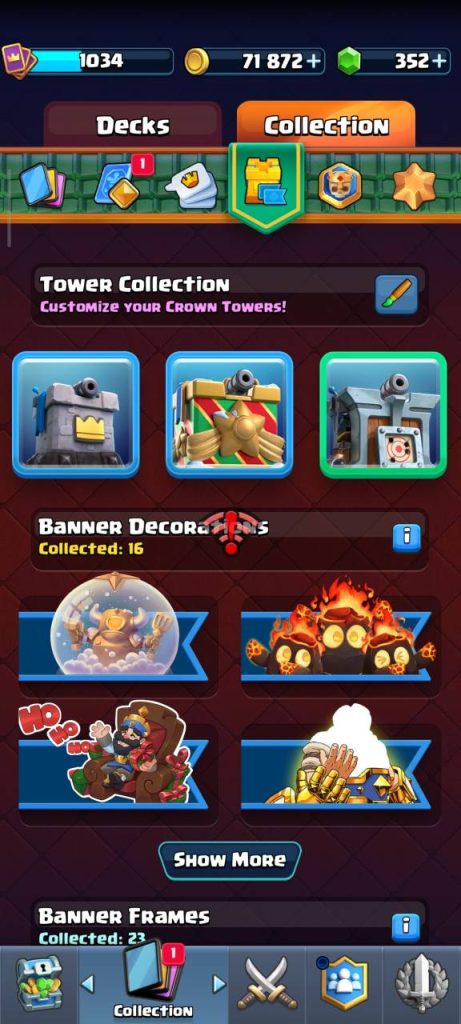The image size is (461, 1024).
Task: Open the cards collection sub-tab
Action: click(42, 186)
